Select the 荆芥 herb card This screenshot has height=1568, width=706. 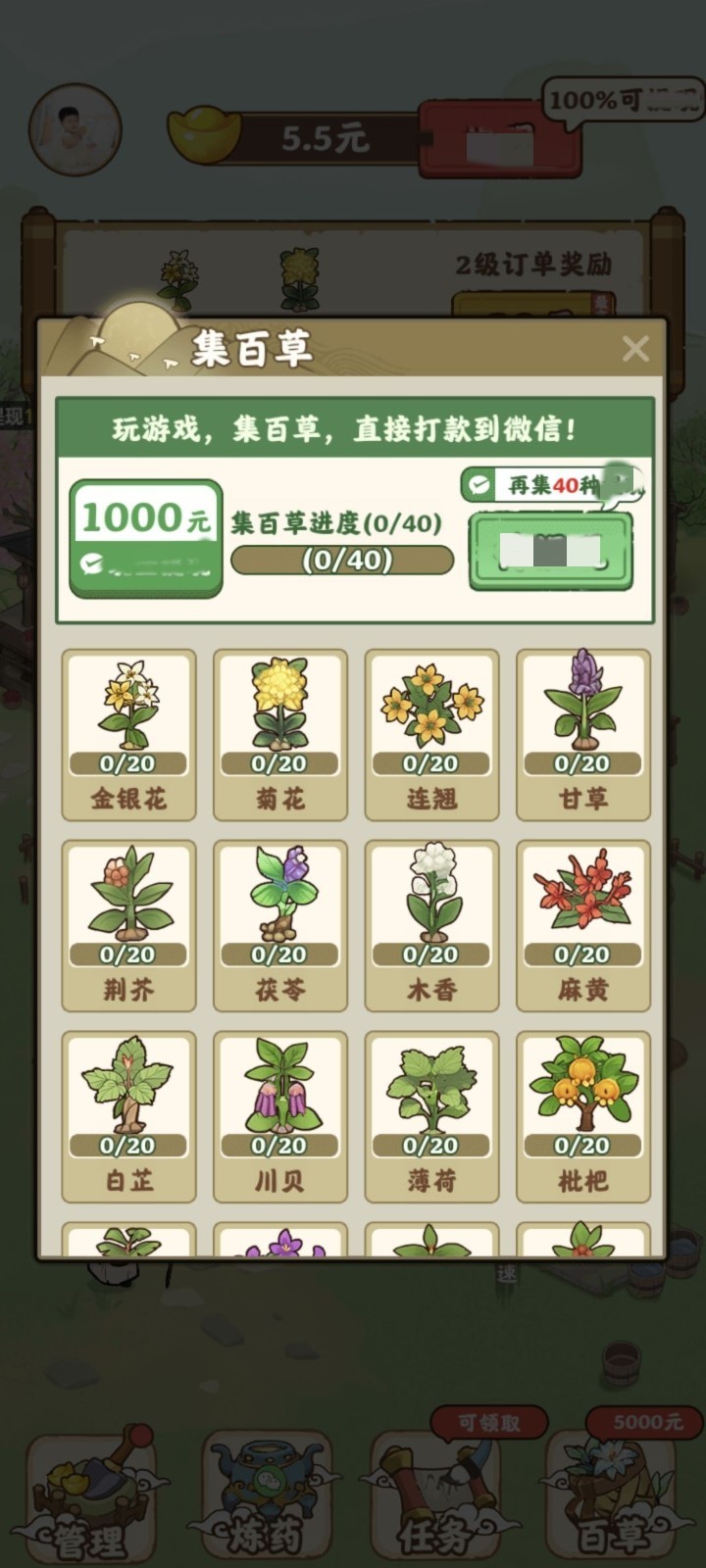coord(128,925)
